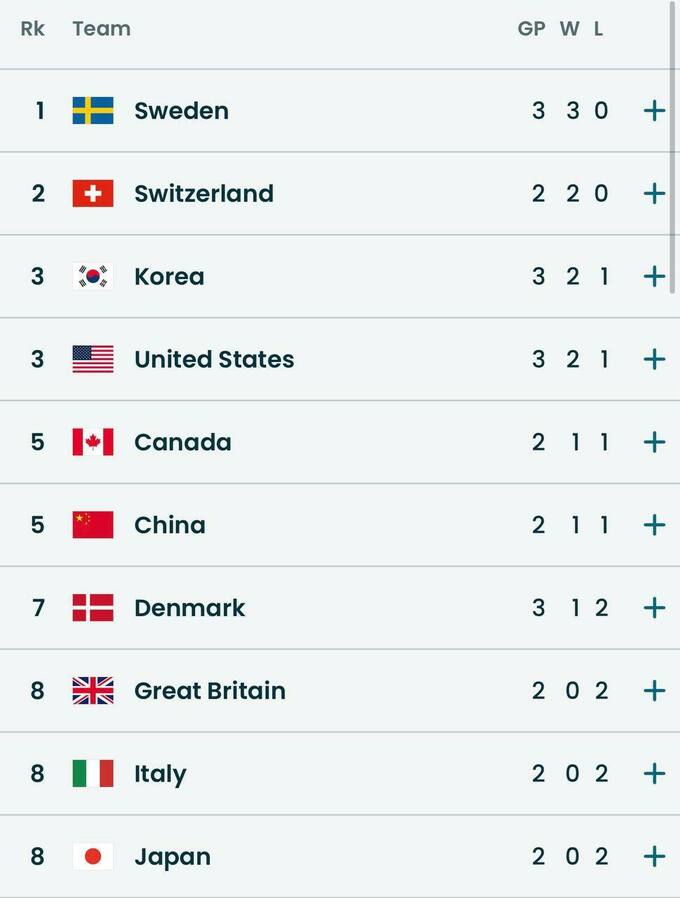Expand Denmark's record details
Screen dimensions: 680x898
pos(654,609)
